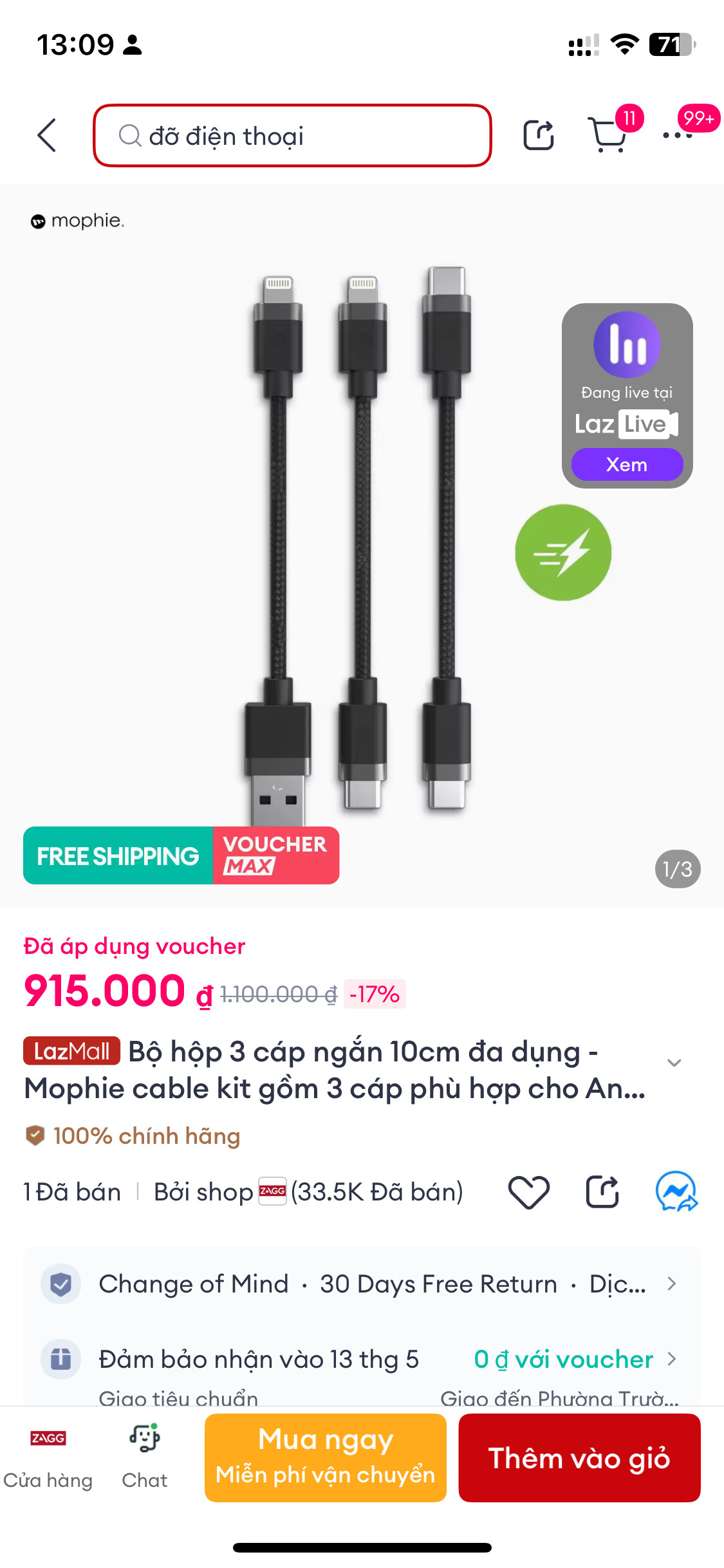Share via icon beside the heart
724x1568 pixels.
point(602,1192)
